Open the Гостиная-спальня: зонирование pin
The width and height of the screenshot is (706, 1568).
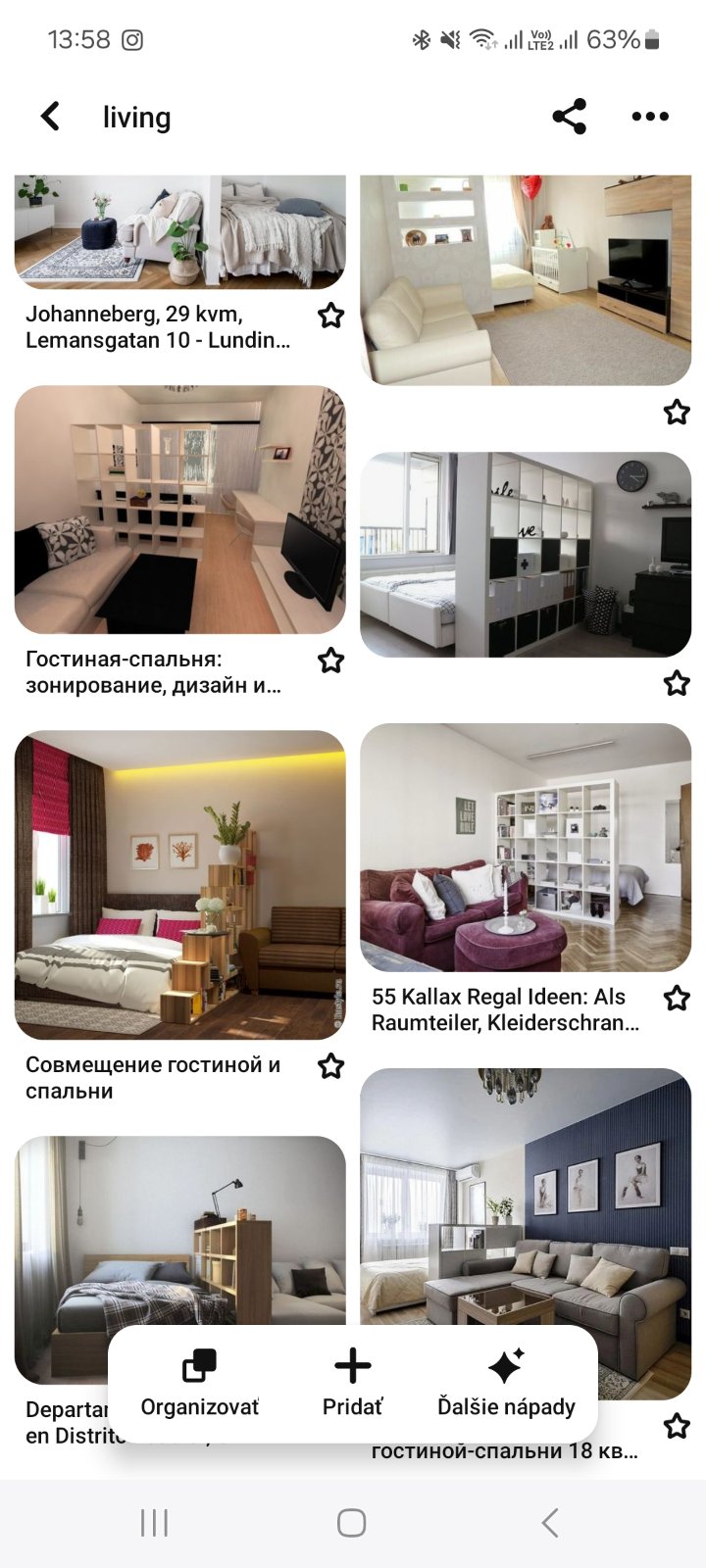point(179,510)
